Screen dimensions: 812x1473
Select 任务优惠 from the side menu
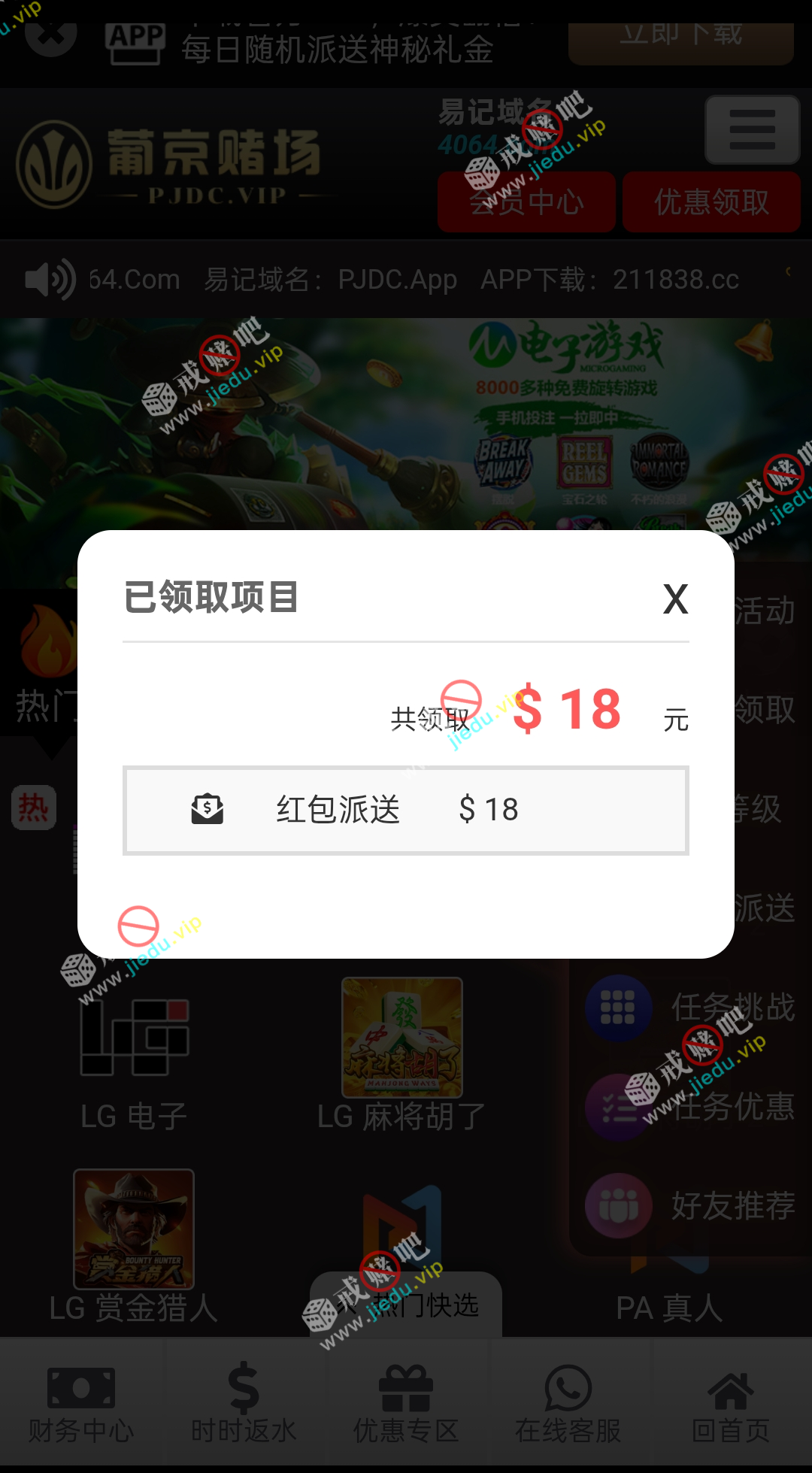tap(690, 1107)
